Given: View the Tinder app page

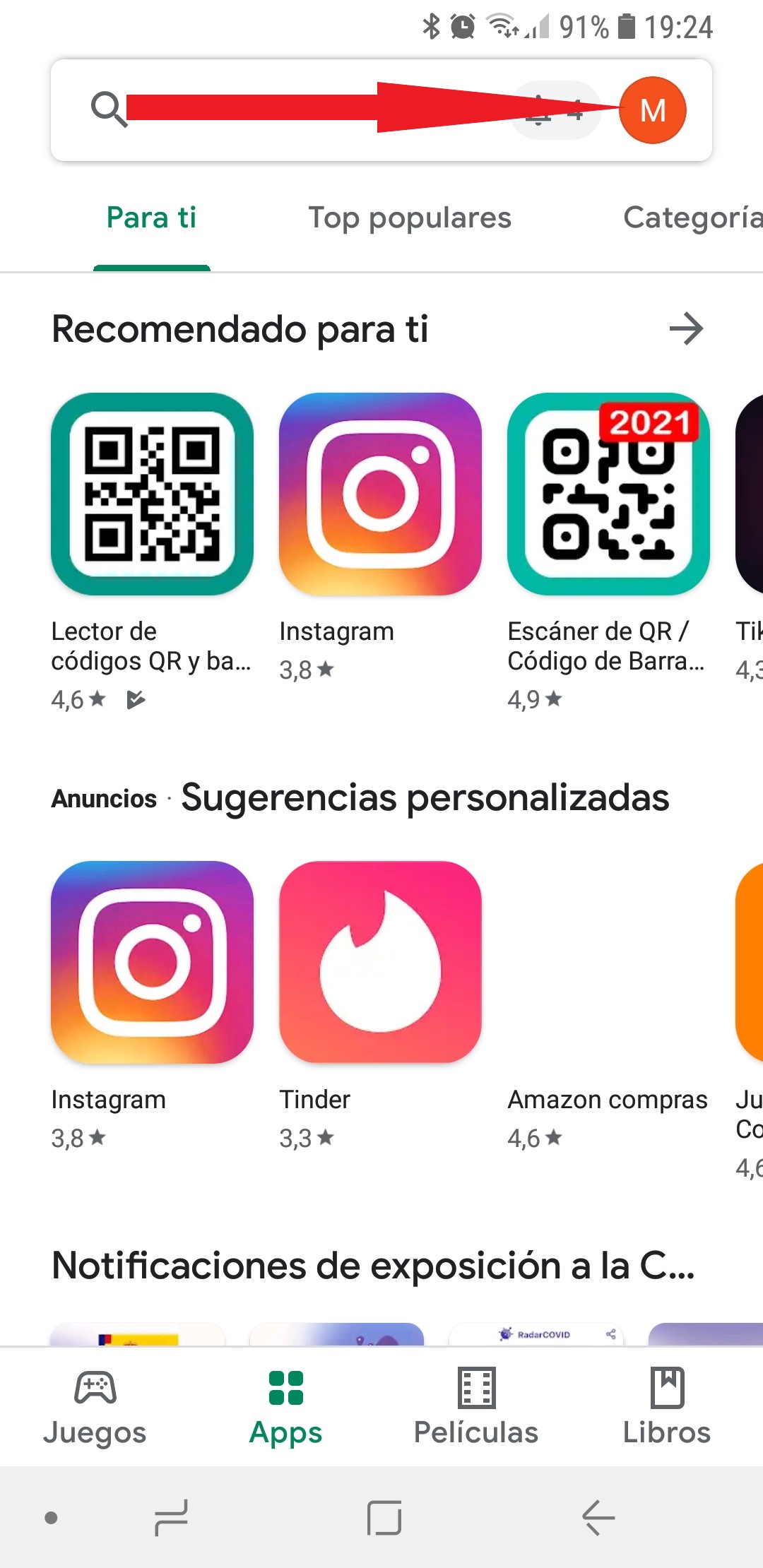Looking at the screenshot, I should (x=380, y=962).
